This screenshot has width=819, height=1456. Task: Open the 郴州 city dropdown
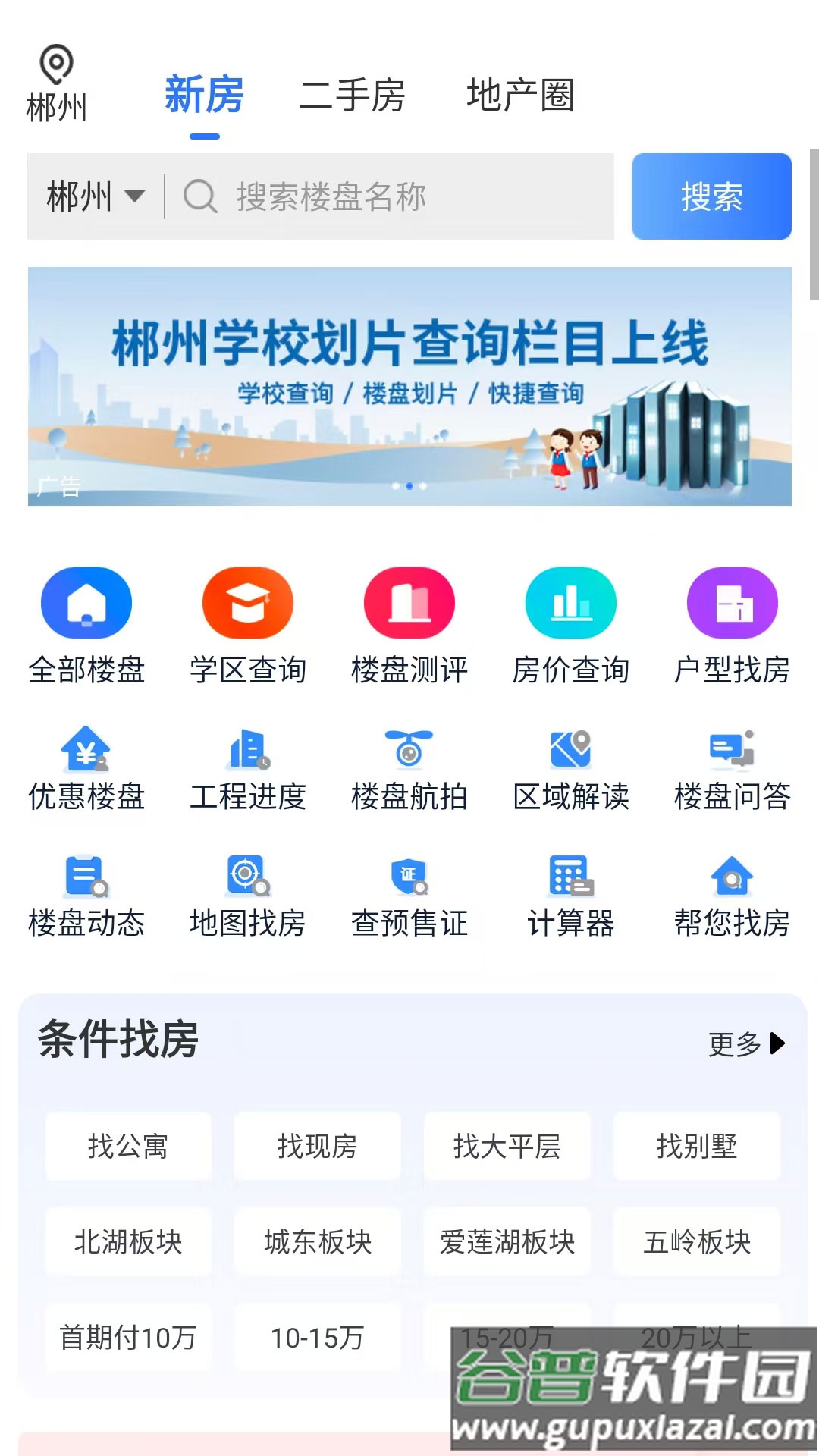95,196
